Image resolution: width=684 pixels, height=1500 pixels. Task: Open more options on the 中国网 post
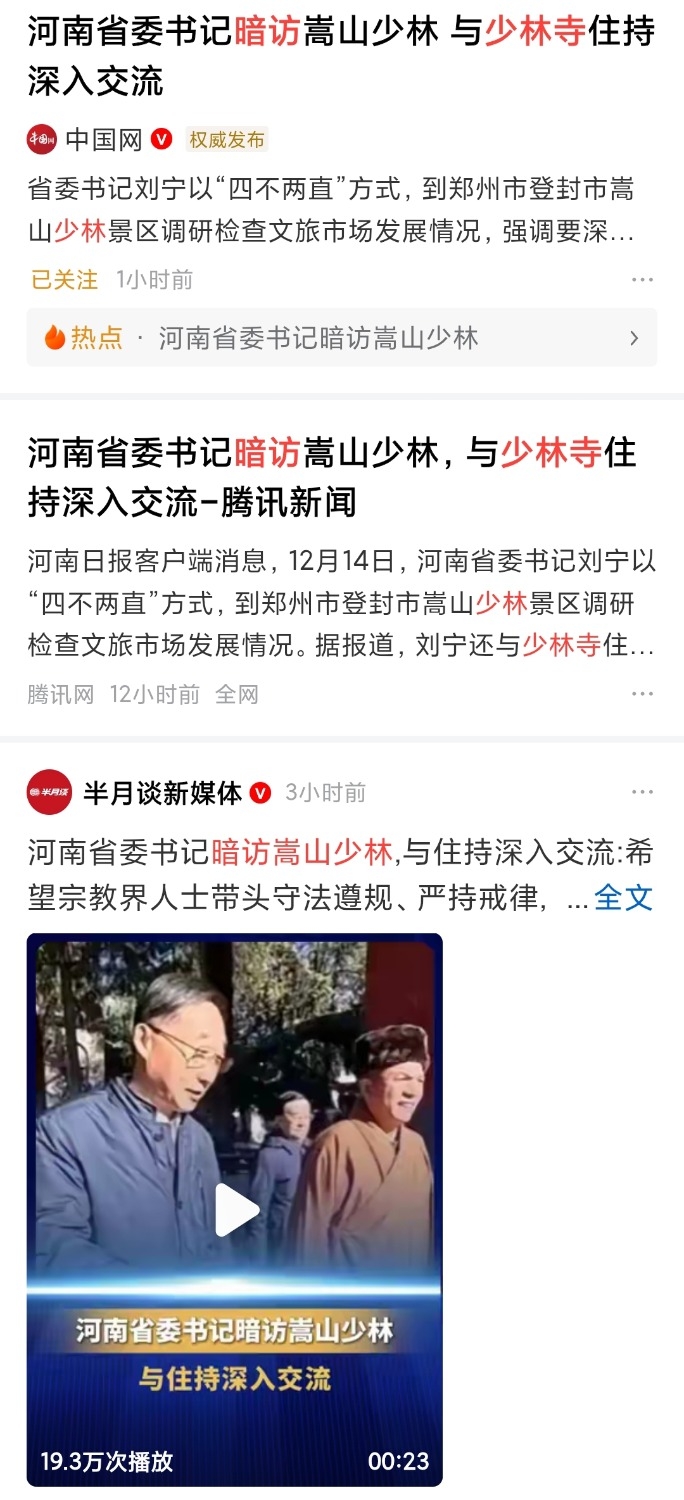click(x=642, y=280)
